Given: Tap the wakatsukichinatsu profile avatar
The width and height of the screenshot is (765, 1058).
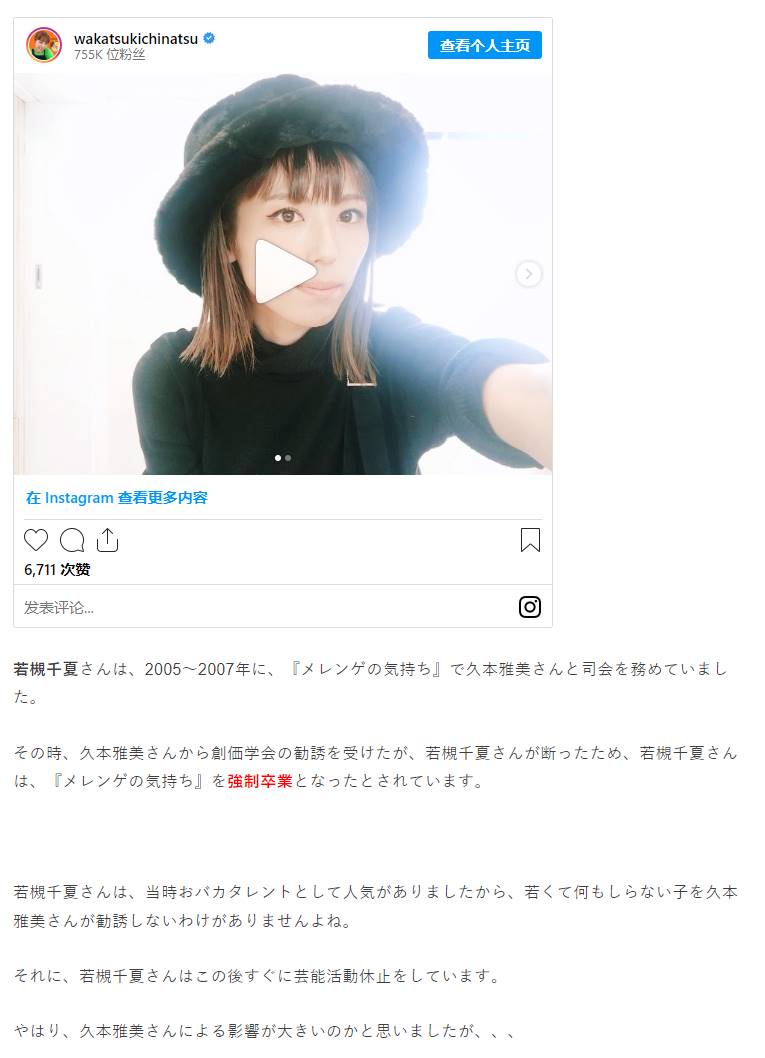Looking at the screenshot, I should pos(44,45).
